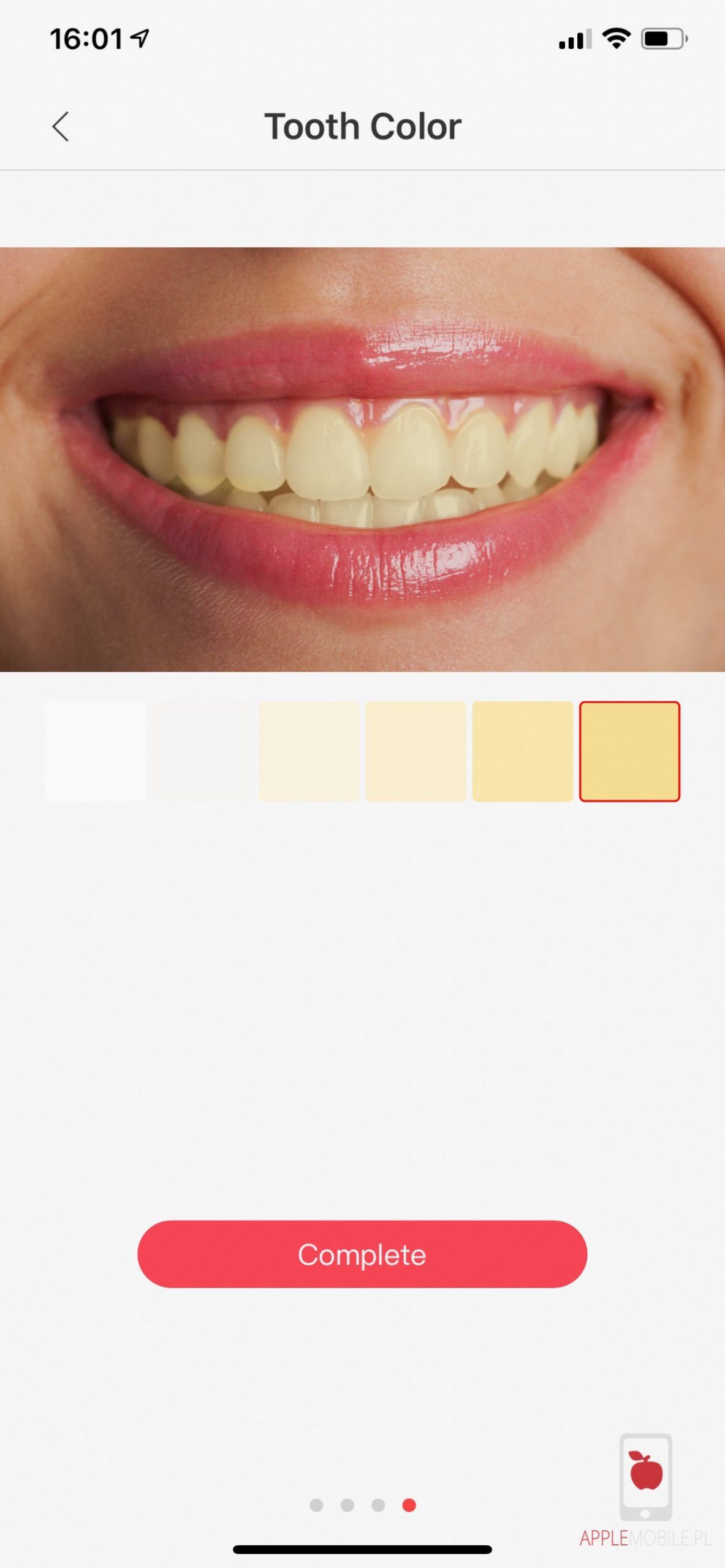Screen dimensions: 725x1568
Task: Go back from Tooth Color screen
Action: point(61,127)
